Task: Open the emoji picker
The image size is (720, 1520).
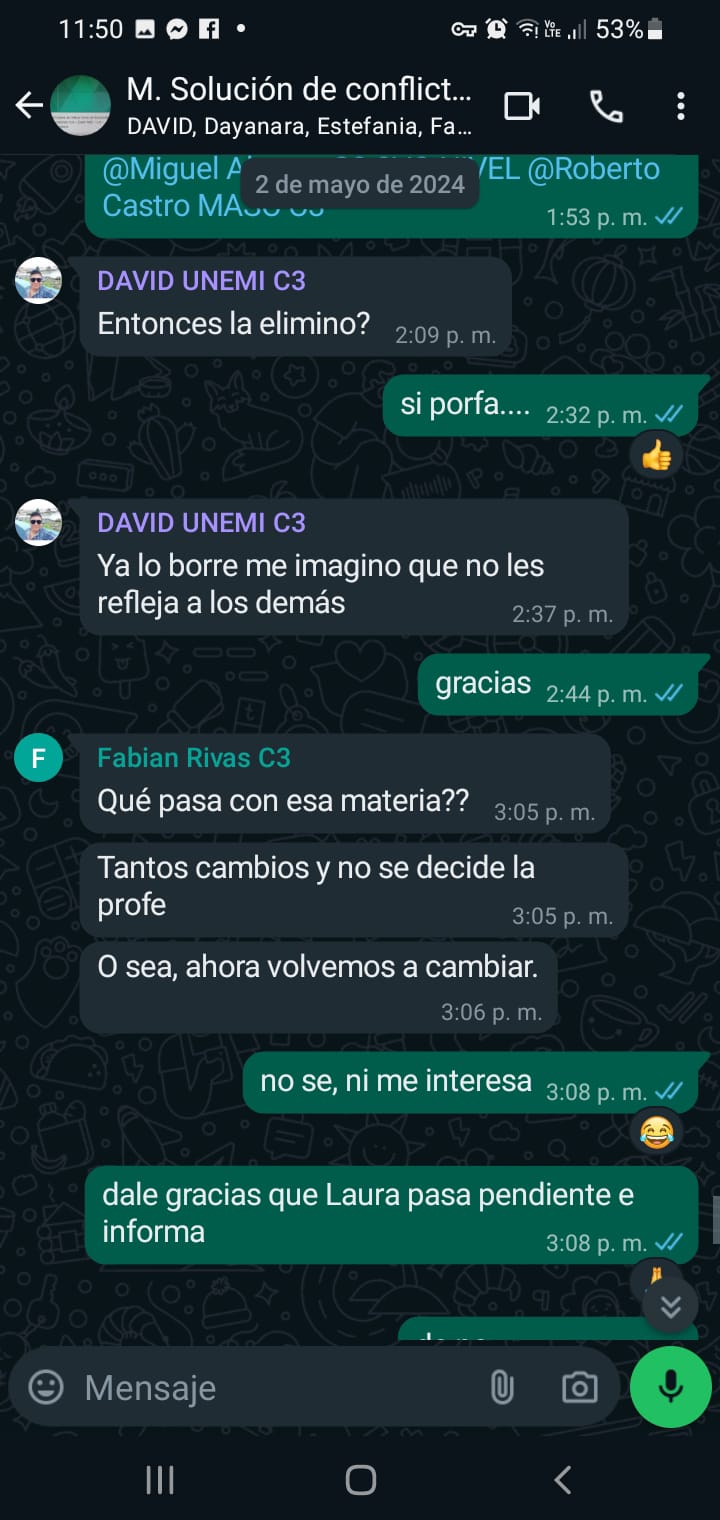Action: [x=46, y=1387]
